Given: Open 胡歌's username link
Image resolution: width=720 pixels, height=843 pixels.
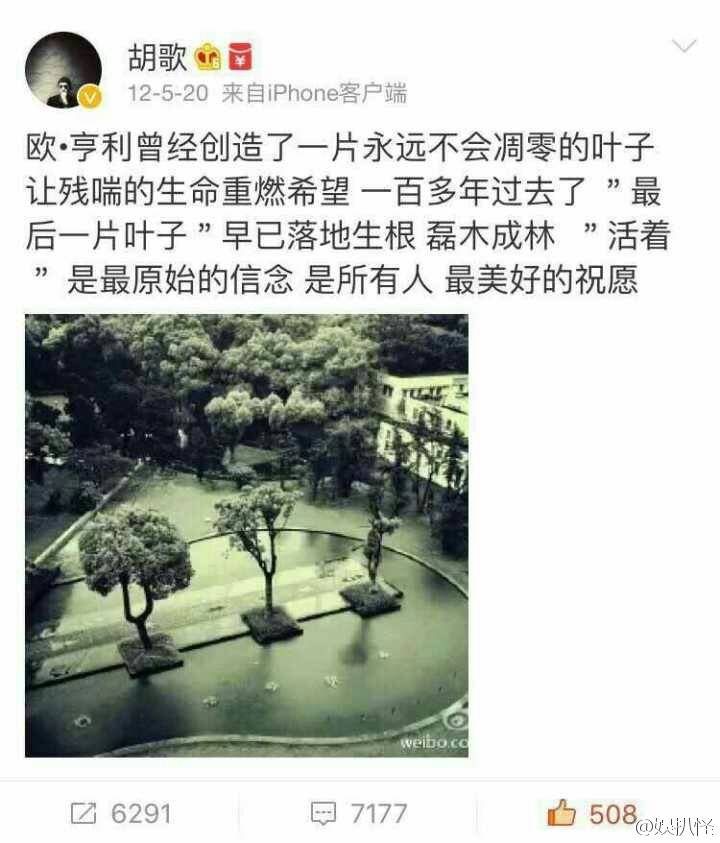Looking at the screenshot, I should point(157,57).
